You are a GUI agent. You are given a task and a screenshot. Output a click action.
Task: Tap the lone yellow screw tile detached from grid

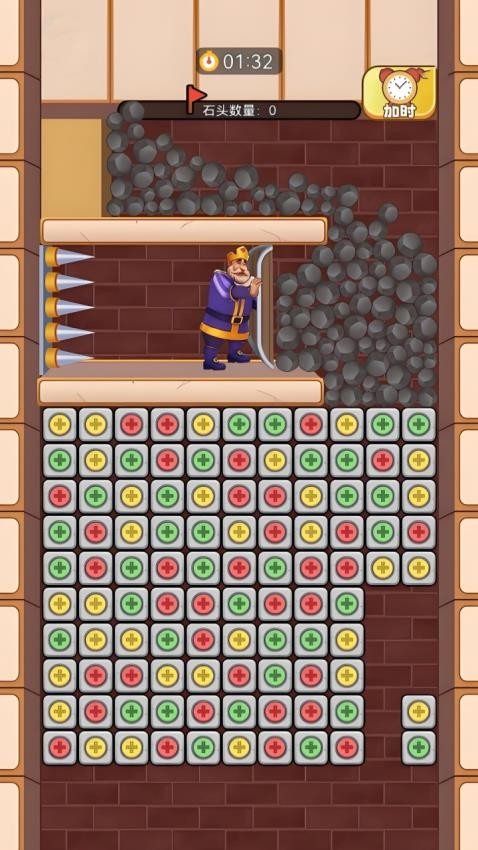coord(418,712)
